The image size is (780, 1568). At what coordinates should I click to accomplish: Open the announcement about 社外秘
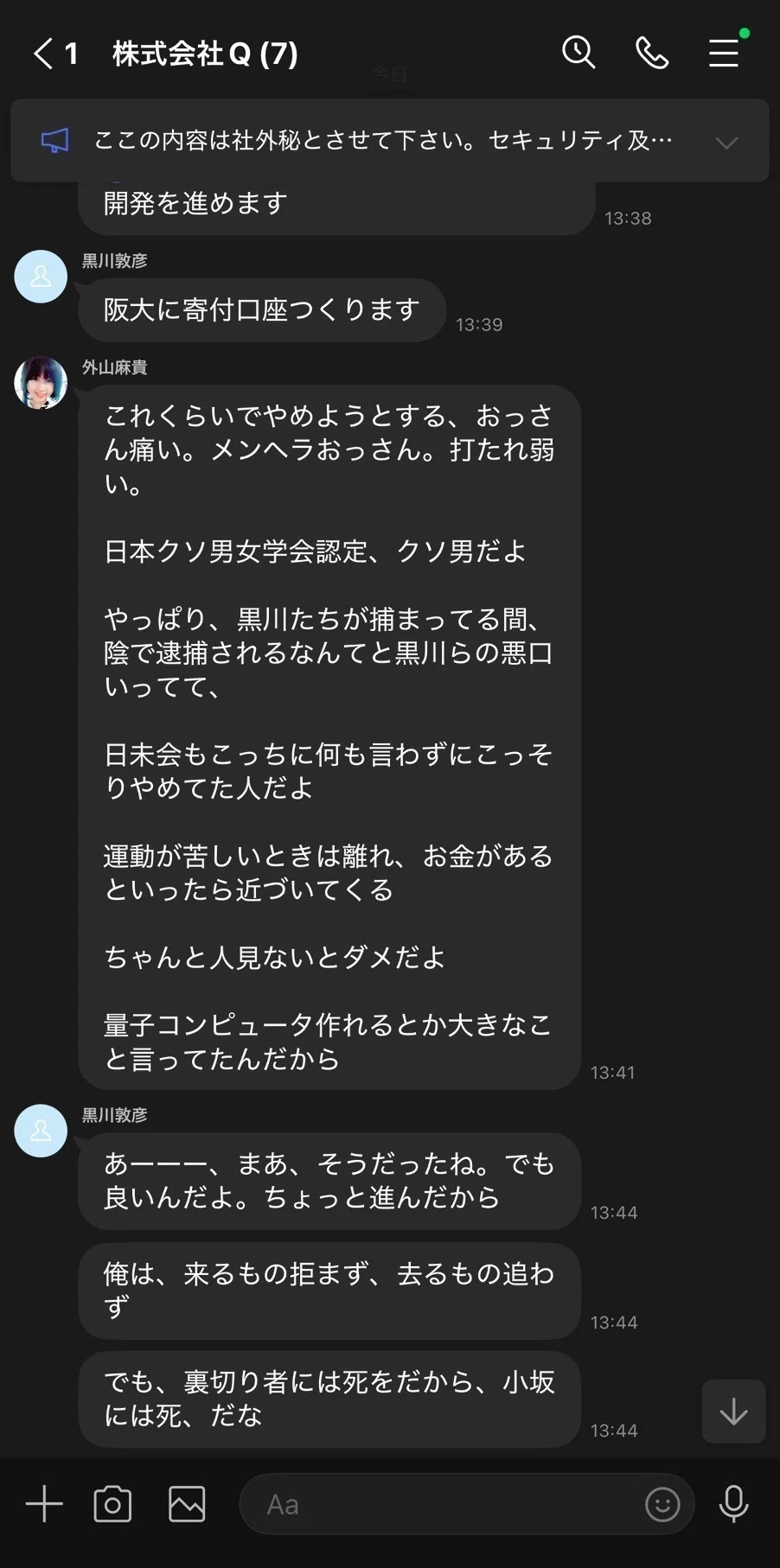[382, 140]
